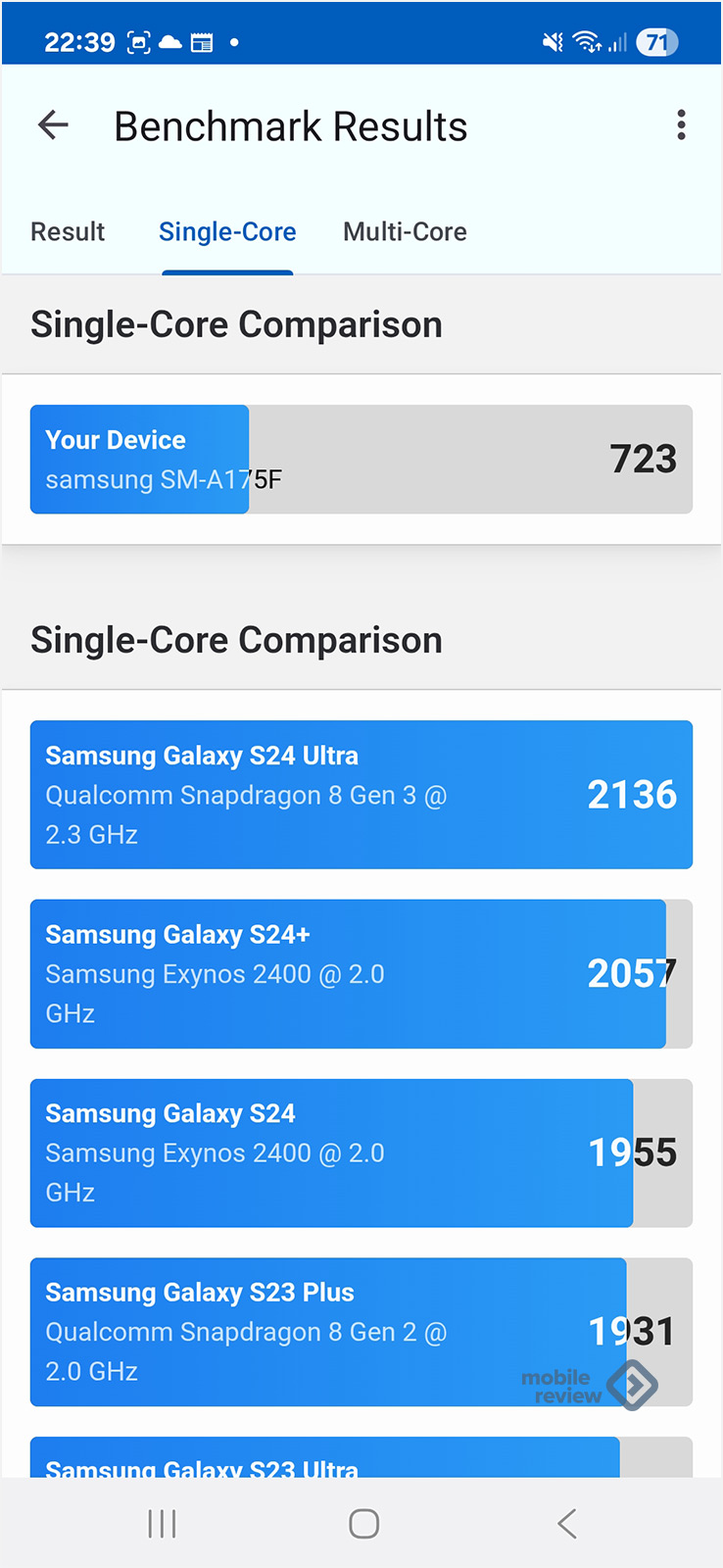Open recent apps from navigation bar
This screenshot has width=723, height=1568.
[162, 1523]
